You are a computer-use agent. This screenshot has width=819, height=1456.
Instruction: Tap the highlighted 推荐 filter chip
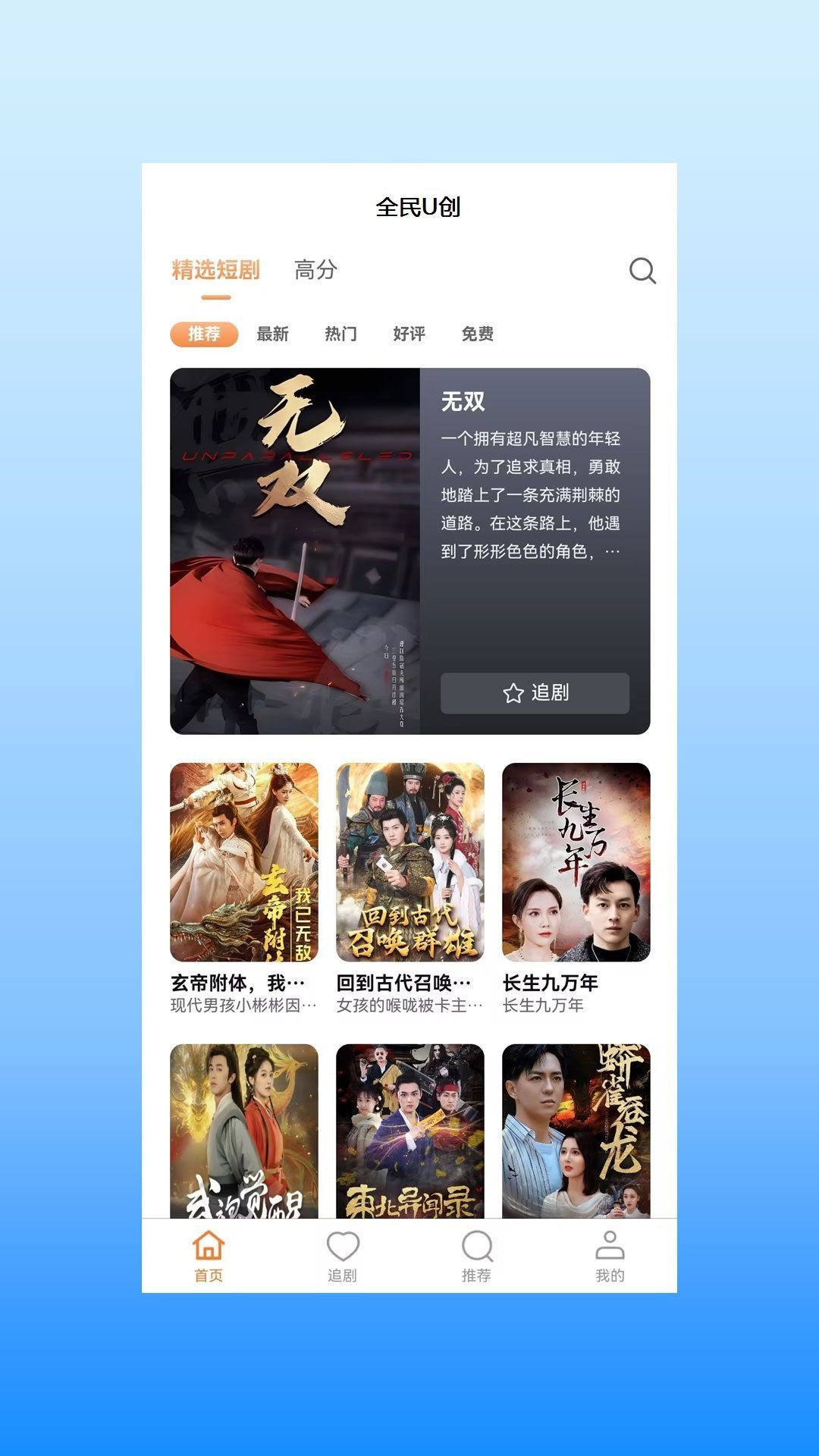pyautogui.click(x=205, y=334)
